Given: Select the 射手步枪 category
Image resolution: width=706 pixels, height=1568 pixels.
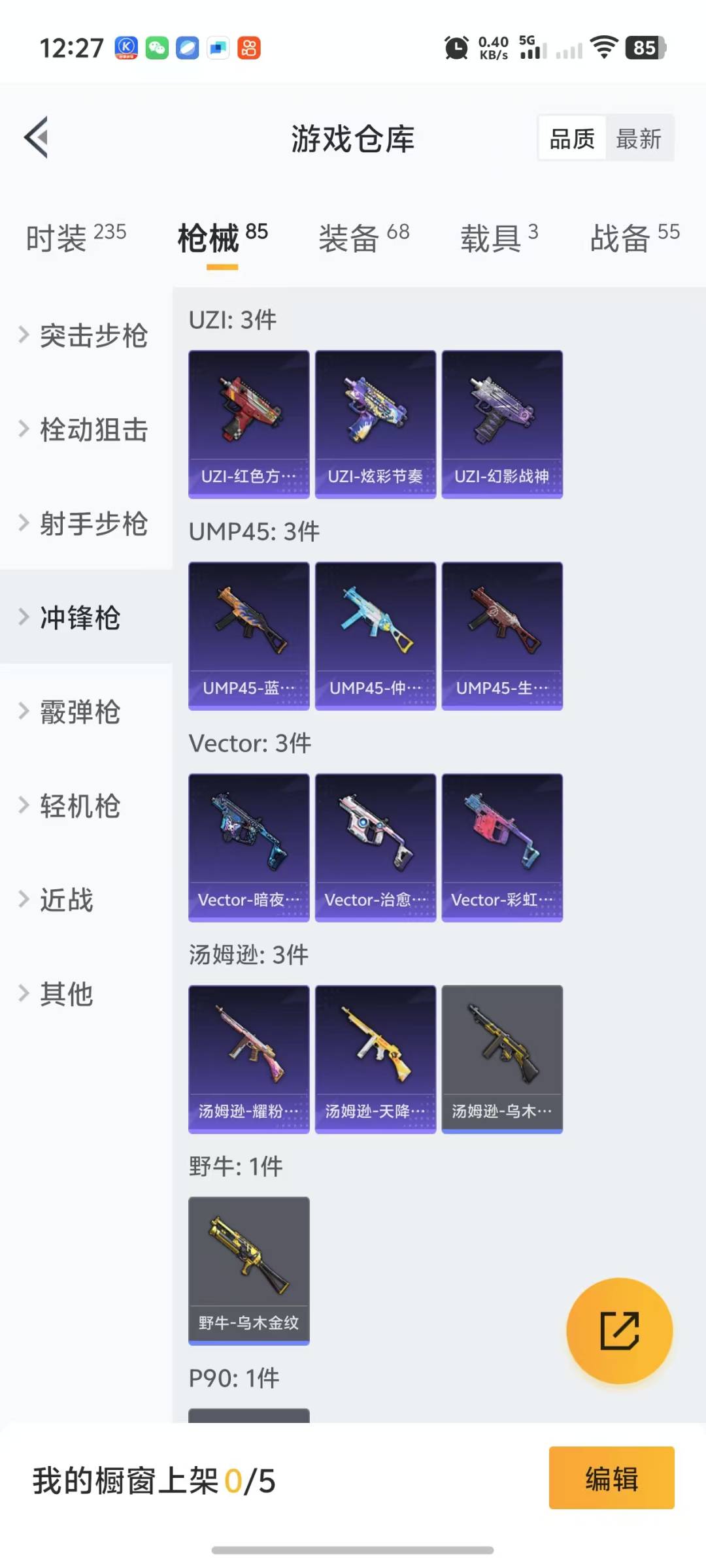Looking at the screenshot, I should pyautogui.click(x=86, y=523).
